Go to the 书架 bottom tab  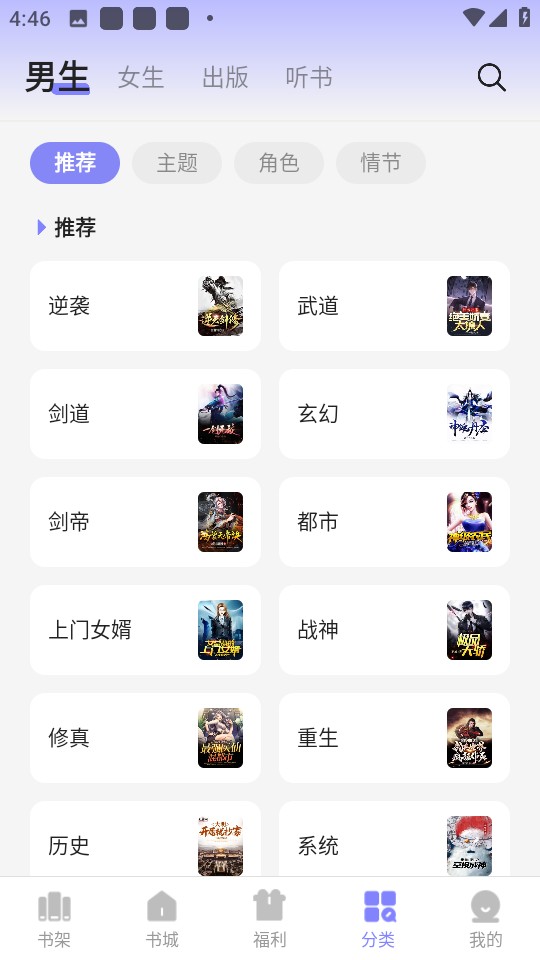coord(54,918)
